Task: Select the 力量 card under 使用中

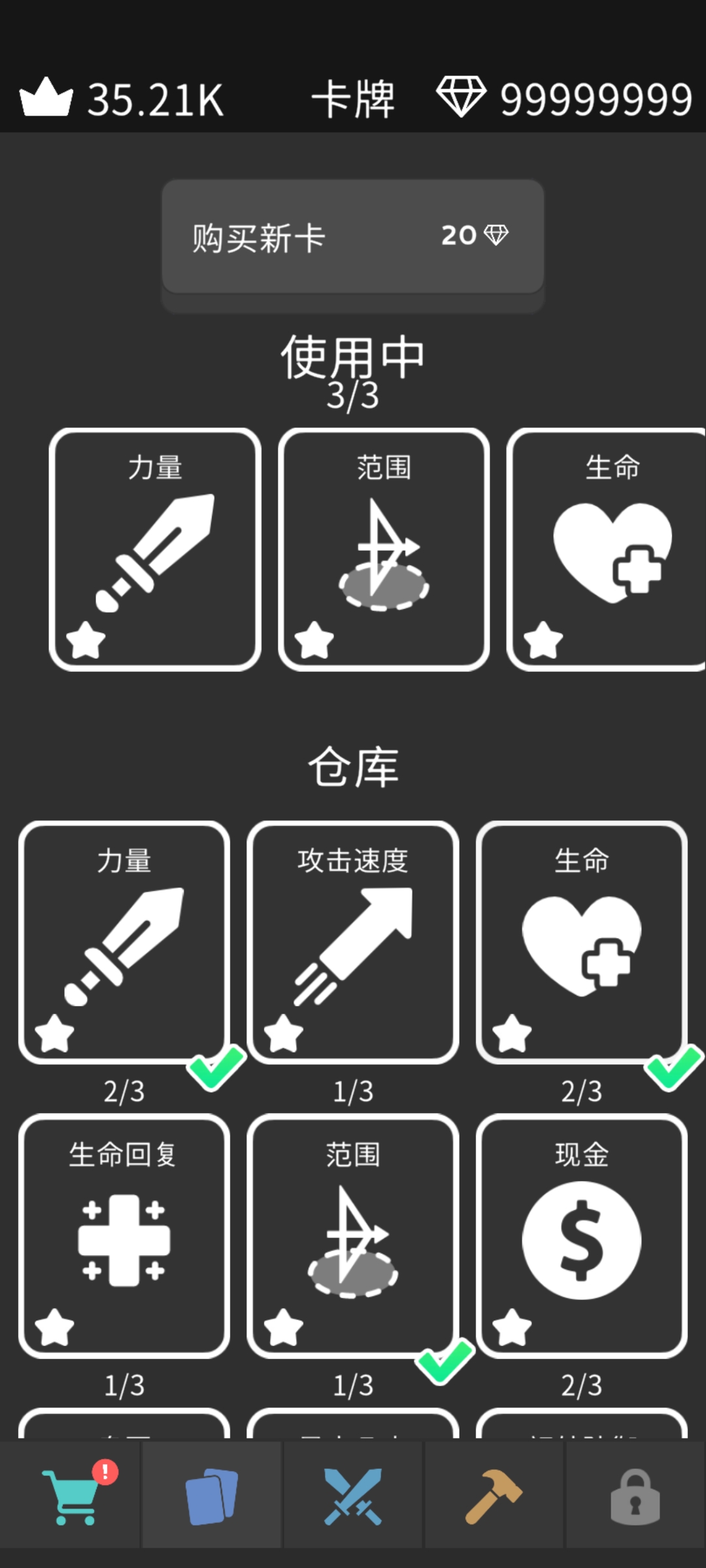Action: (155, 549)
